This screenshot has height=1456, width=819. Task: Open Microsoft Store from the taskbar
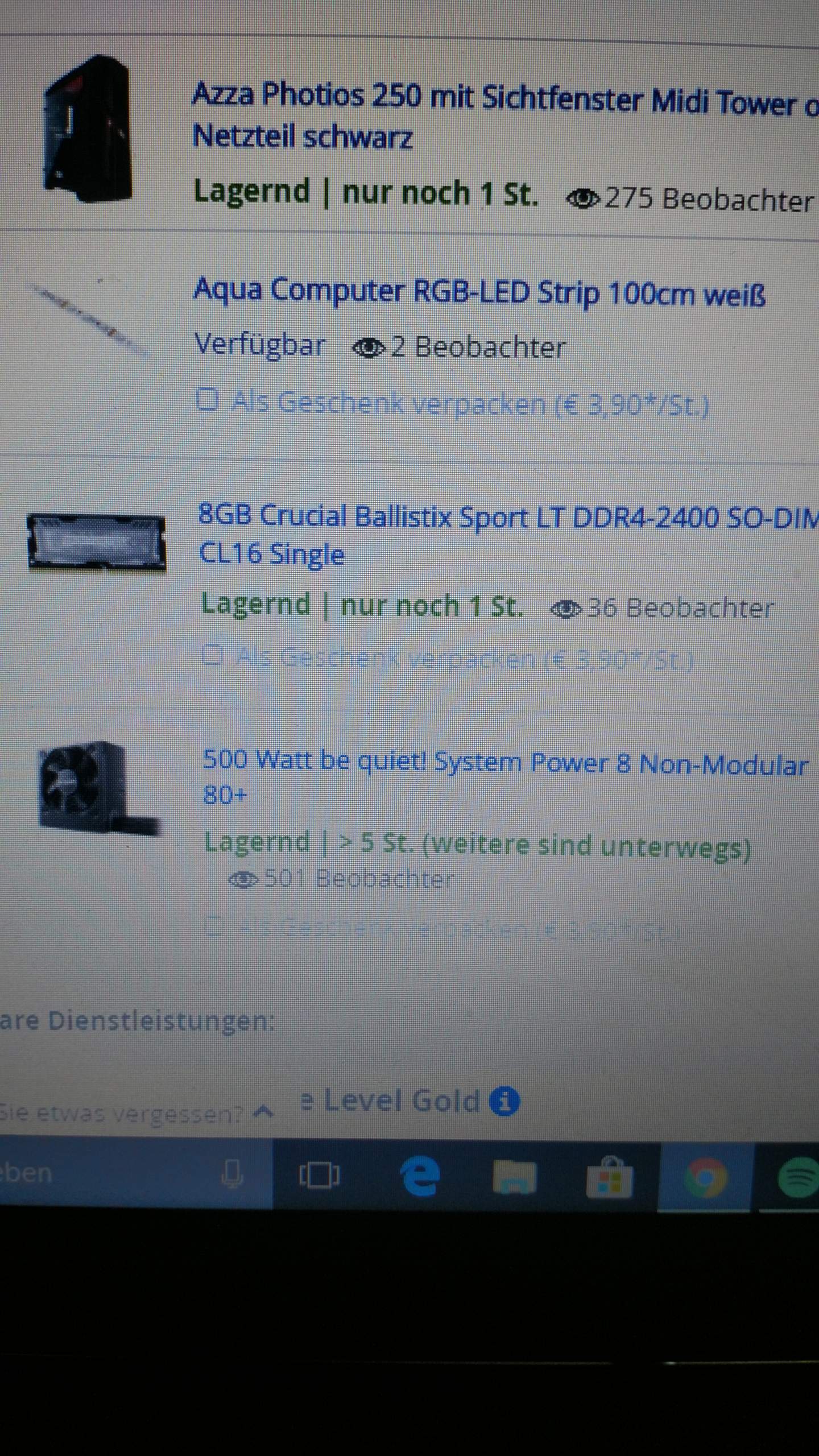(609, 1177)
